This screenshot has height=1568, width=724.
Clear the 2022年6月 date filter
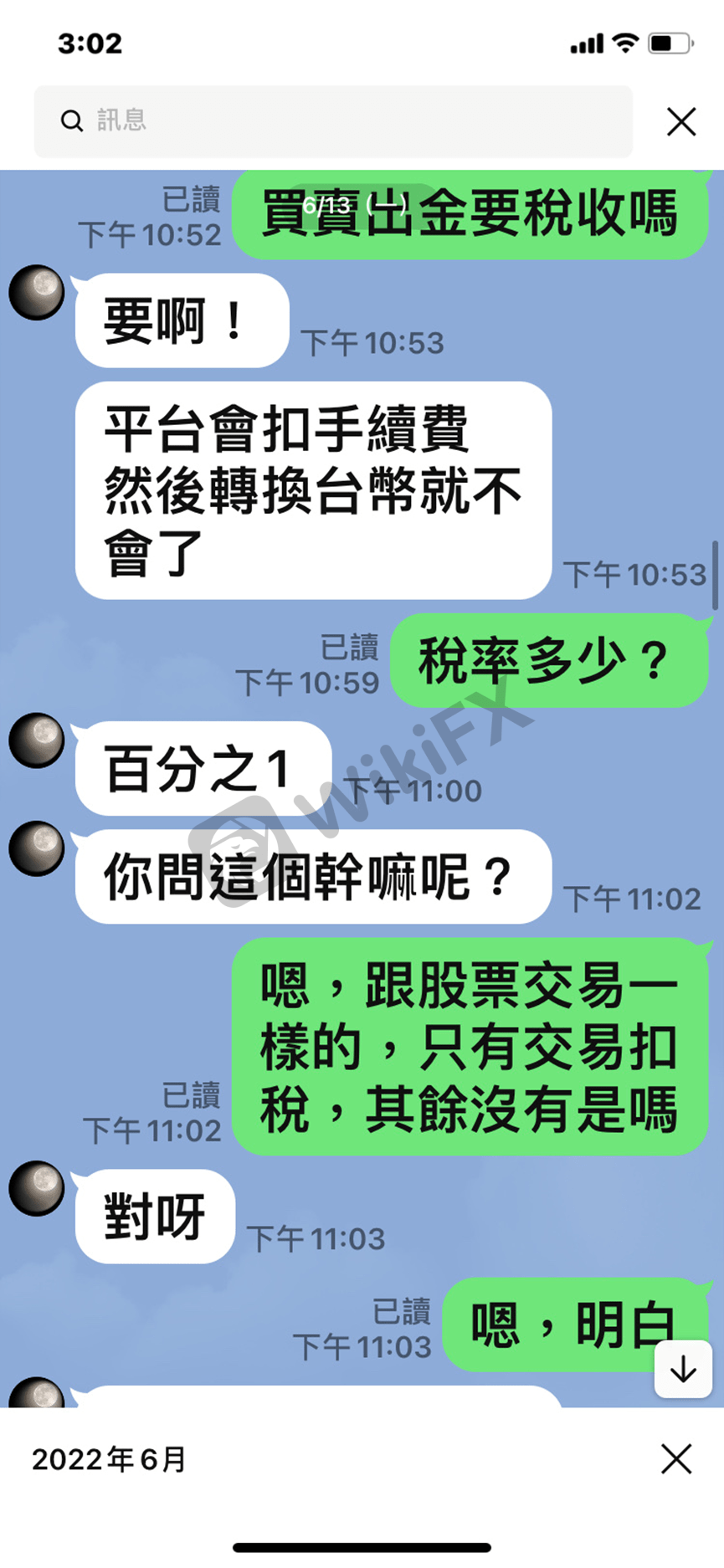[676, 1460]
